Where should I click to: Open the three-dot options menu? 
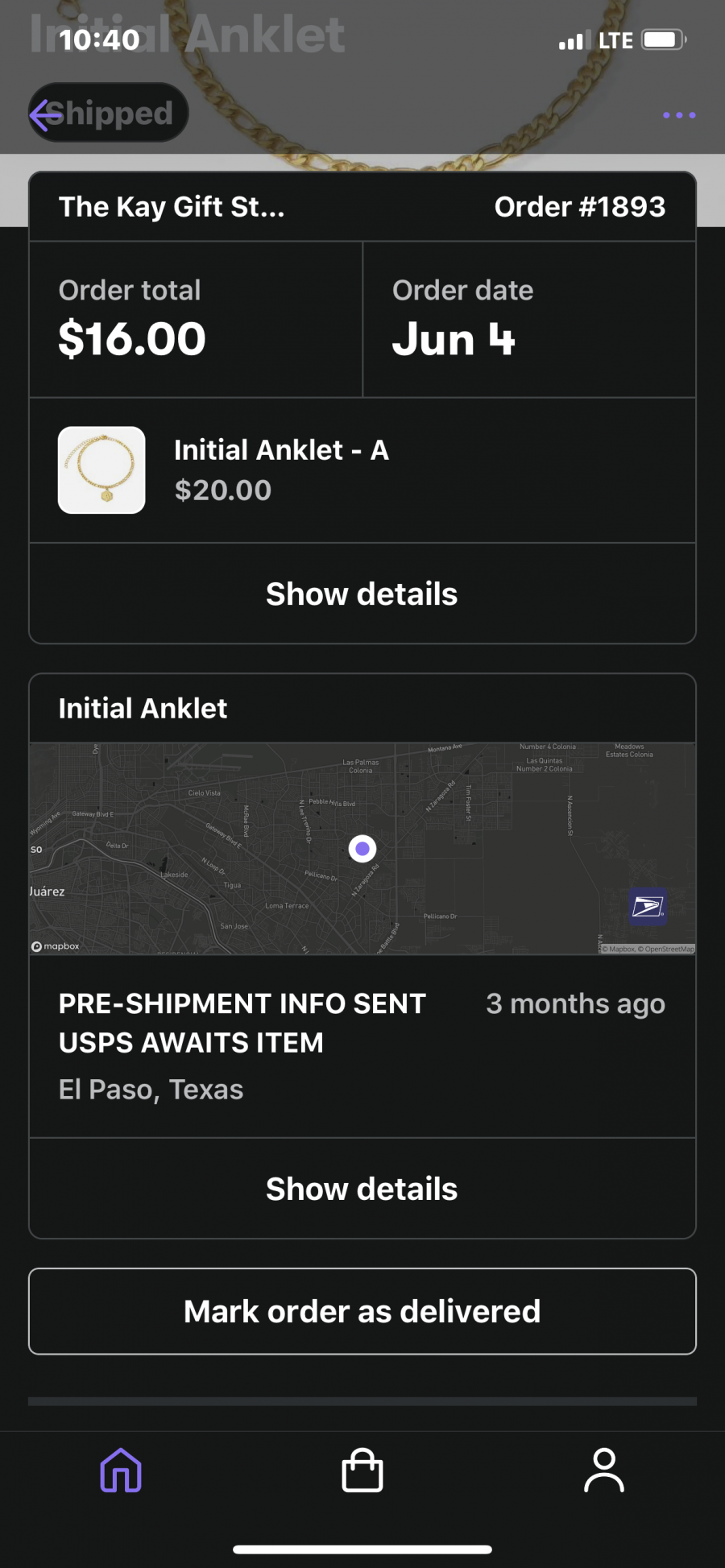(x=679, y=115)
